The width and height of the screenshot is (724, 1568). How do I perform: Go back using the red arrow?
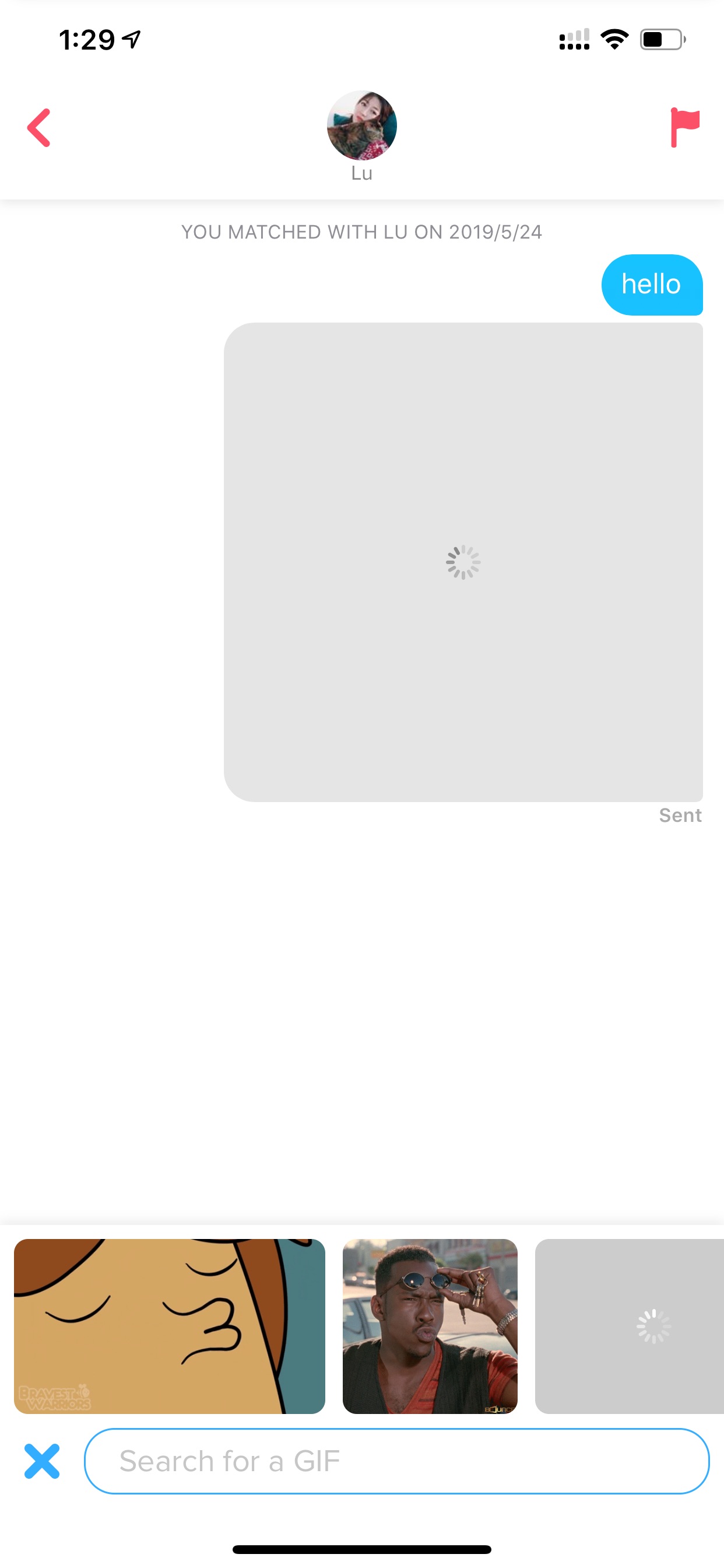coord(39,128)
